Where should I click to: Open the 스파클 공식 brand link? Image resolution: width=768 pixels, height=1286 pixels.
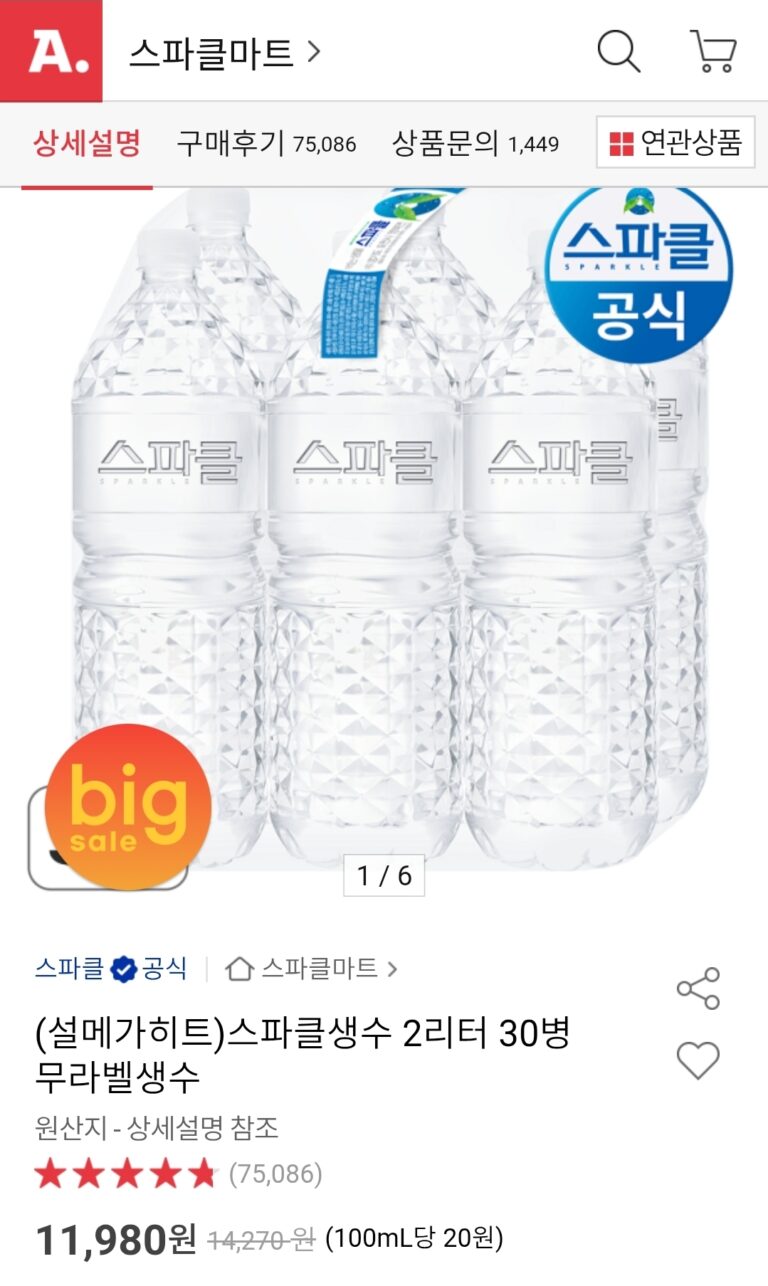[111, 968]
